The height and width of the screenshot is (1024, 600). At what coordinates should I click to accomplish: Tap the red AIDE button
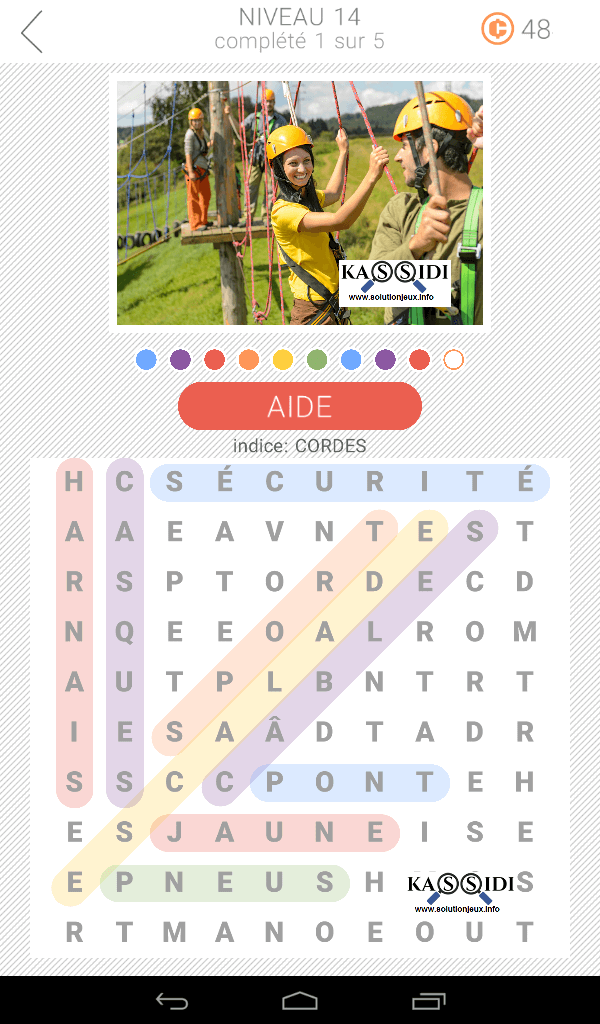click(300, 407)
